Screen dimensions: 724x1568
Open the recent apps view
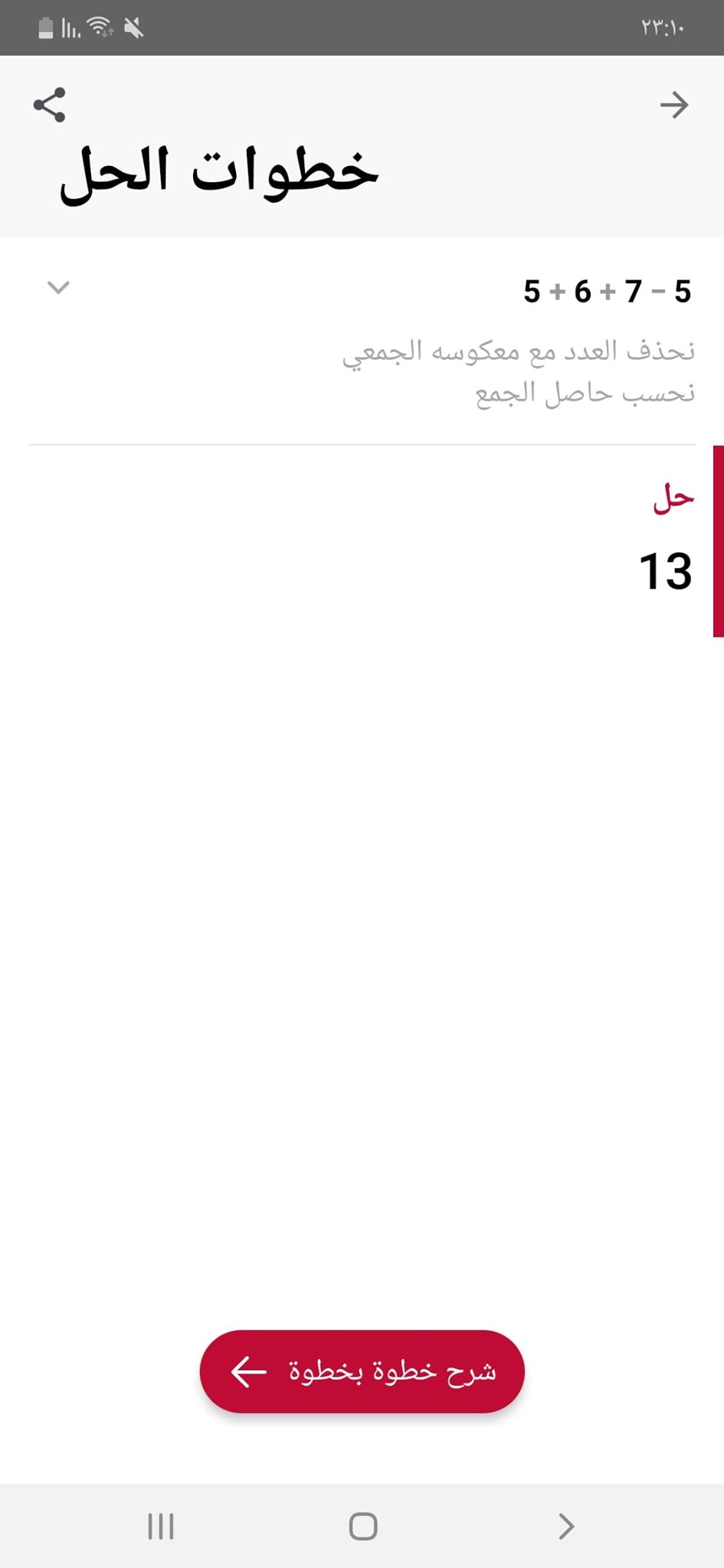pos(161,1526)
